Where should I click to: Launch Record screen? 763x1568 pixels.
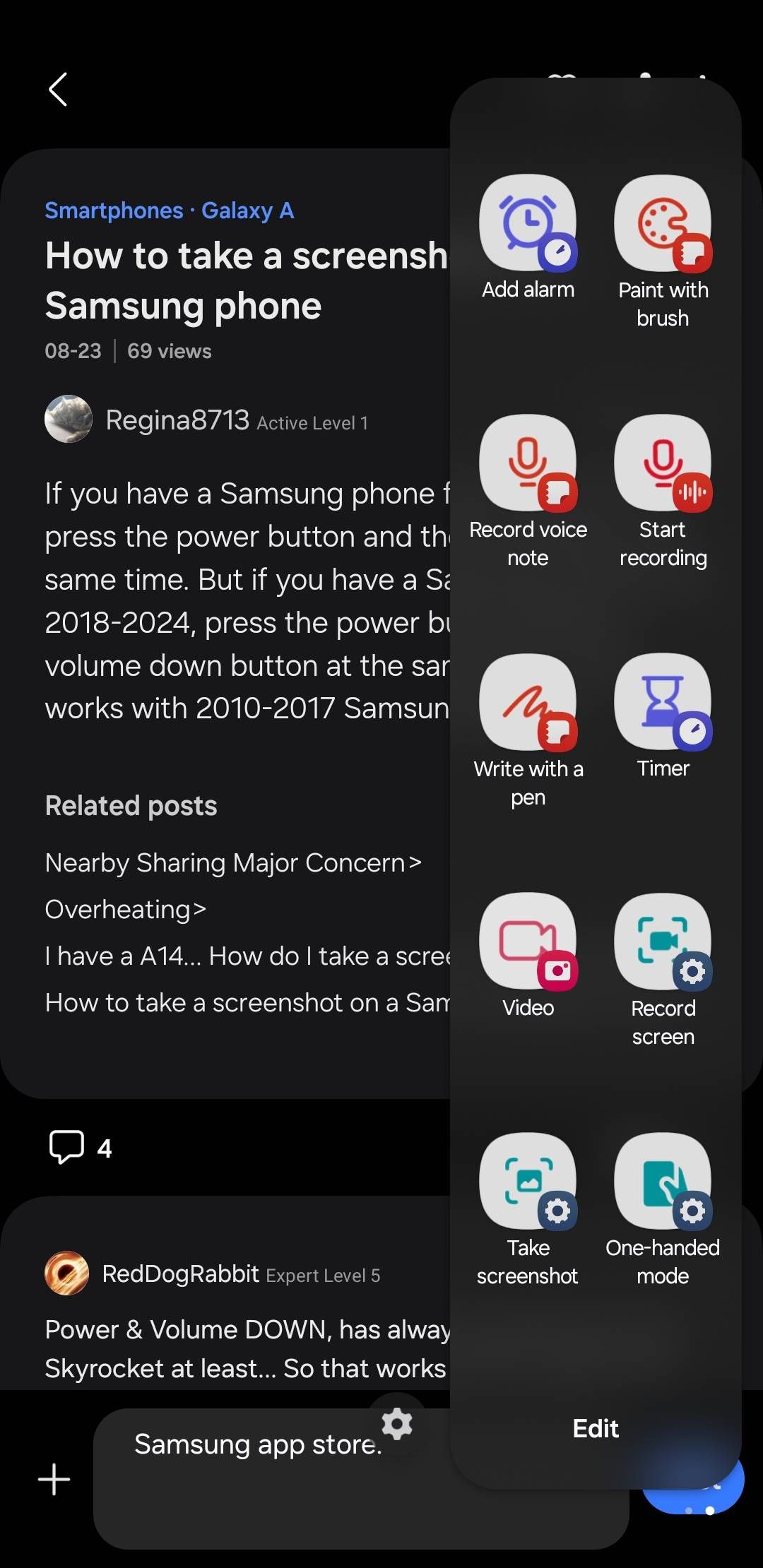pos(662,943)
